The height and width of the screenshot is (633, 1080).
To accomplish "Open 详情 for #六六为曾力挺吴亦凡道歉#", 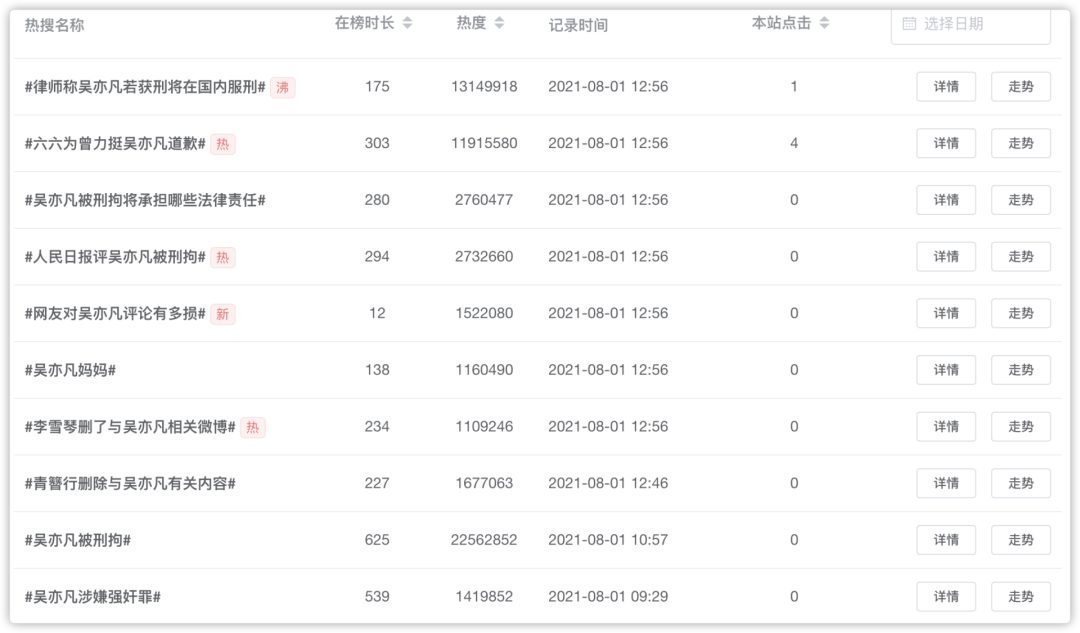I will [945, 143].
